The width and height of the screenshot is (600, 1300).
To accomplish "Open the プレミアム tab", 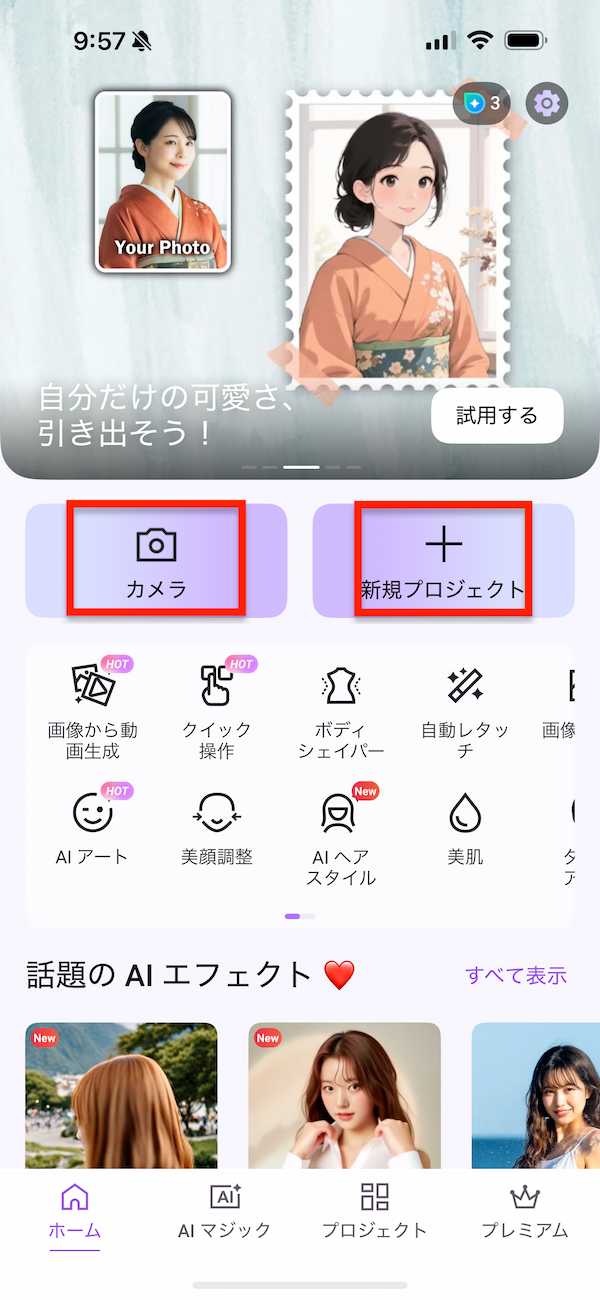I will click(524, 1210).
